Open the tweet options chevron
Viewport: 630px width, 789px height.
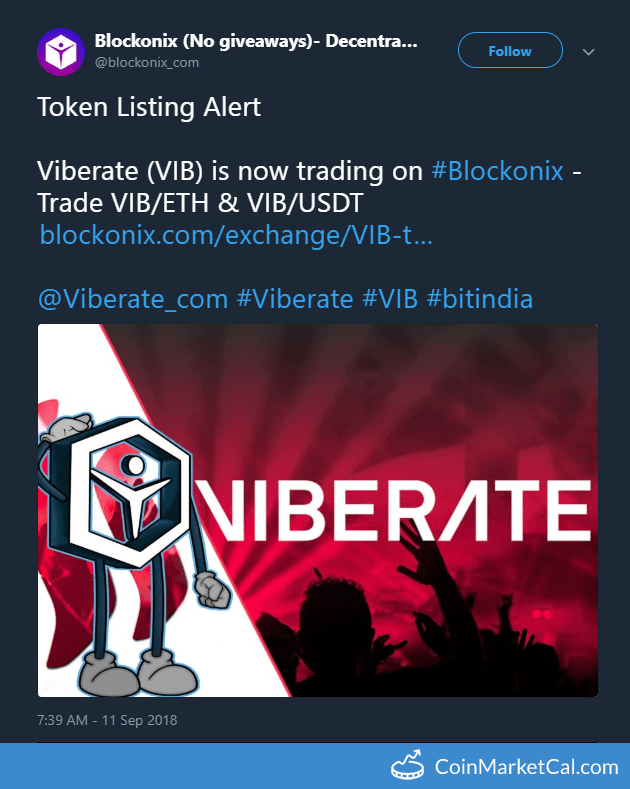point(589,51)
